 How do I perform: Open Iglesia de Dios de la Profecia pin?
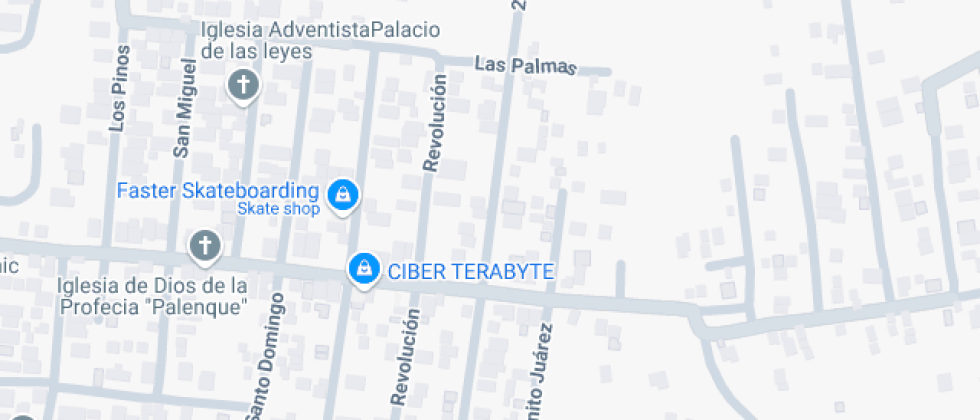click(205, 246)
